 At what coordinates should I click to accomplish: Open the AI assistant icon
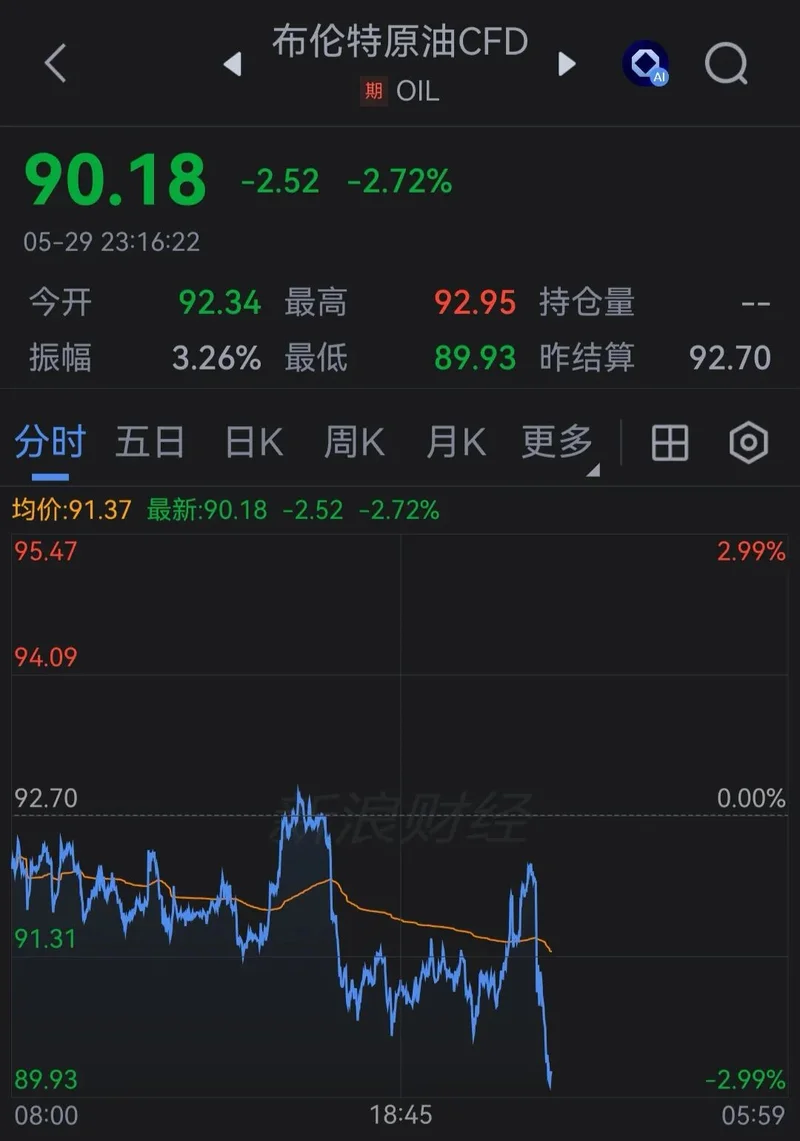coord(646,63)
